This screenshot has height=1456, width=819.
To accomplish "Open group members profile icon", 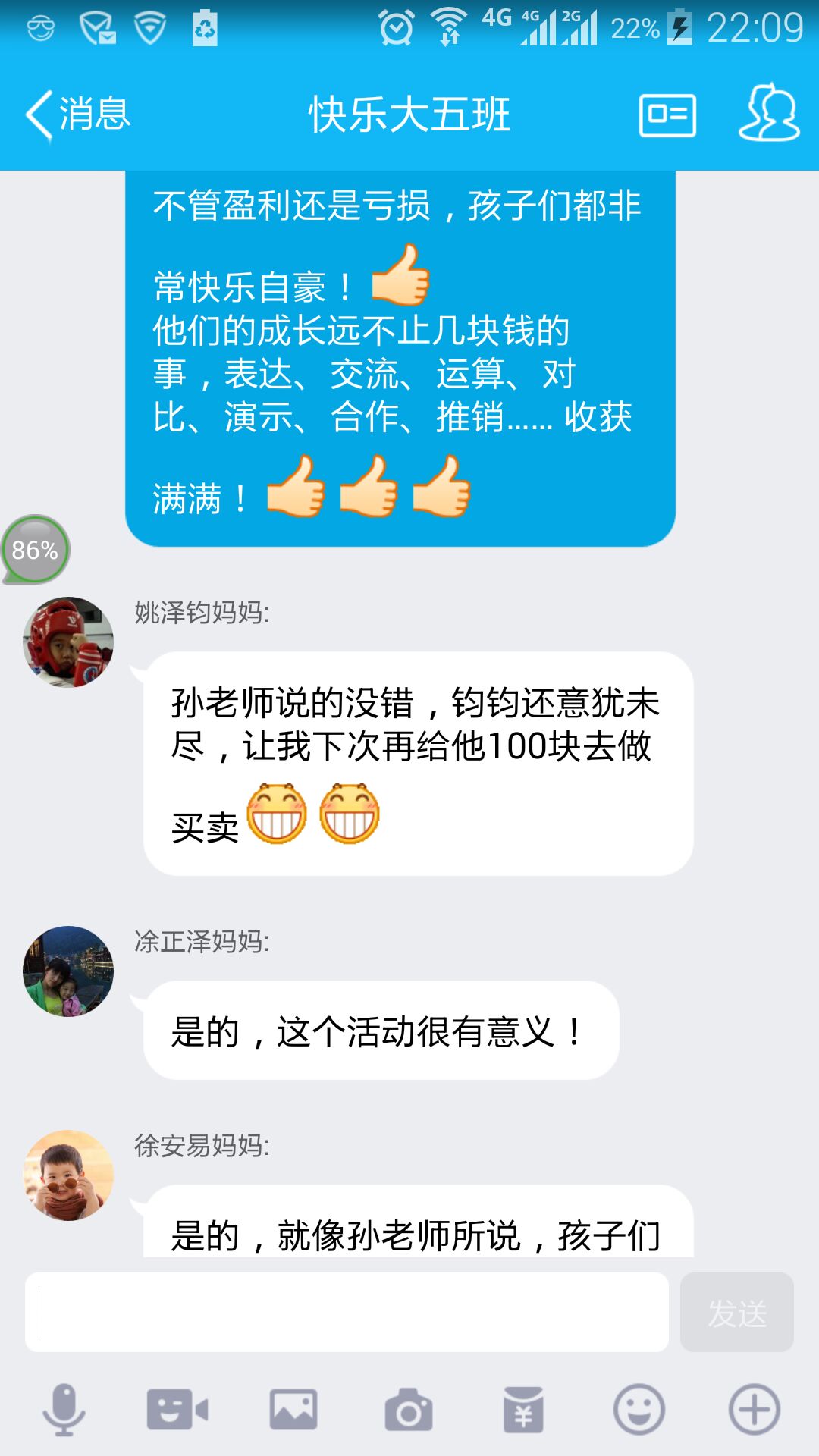I will tap(769, 114).
